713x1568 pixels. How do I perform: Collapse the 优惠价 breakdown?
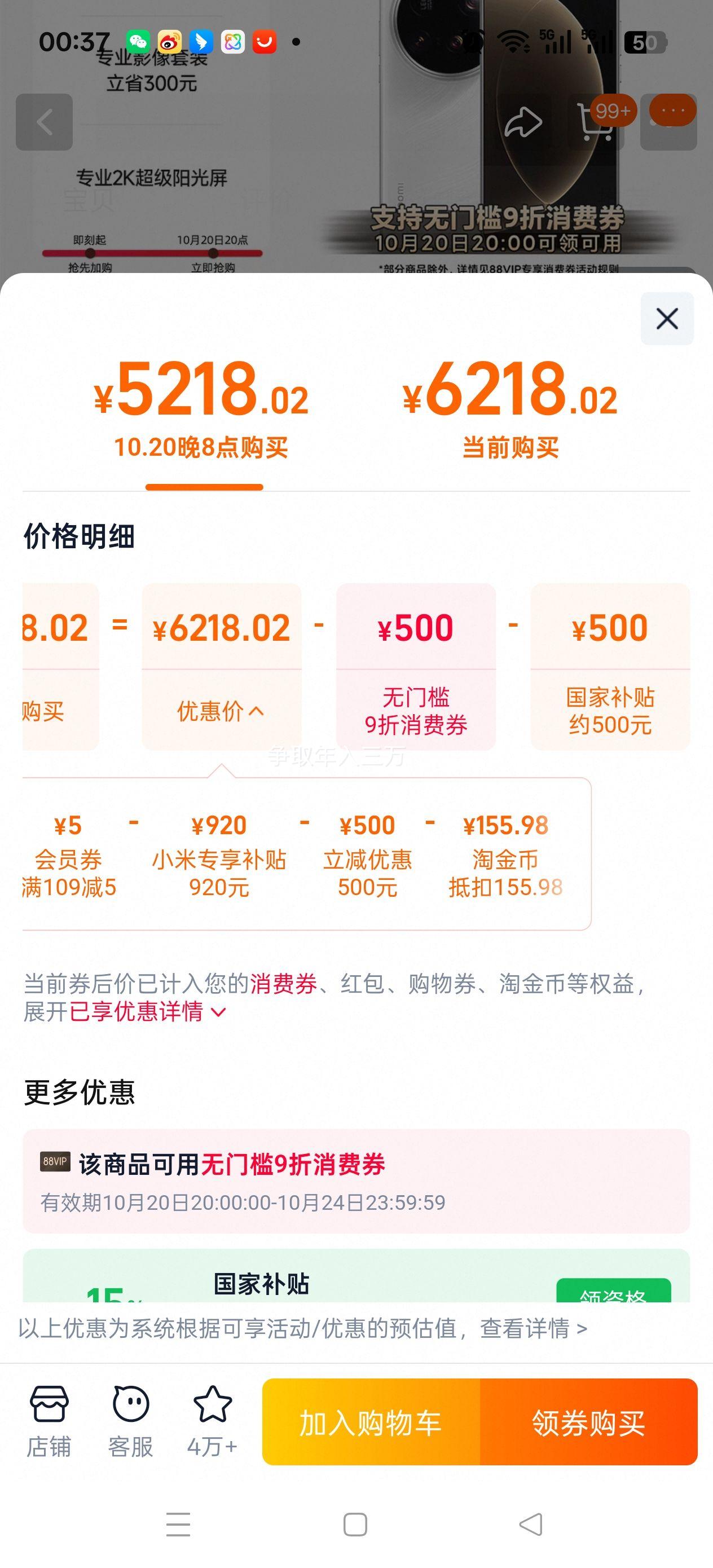tap(221, 710)
